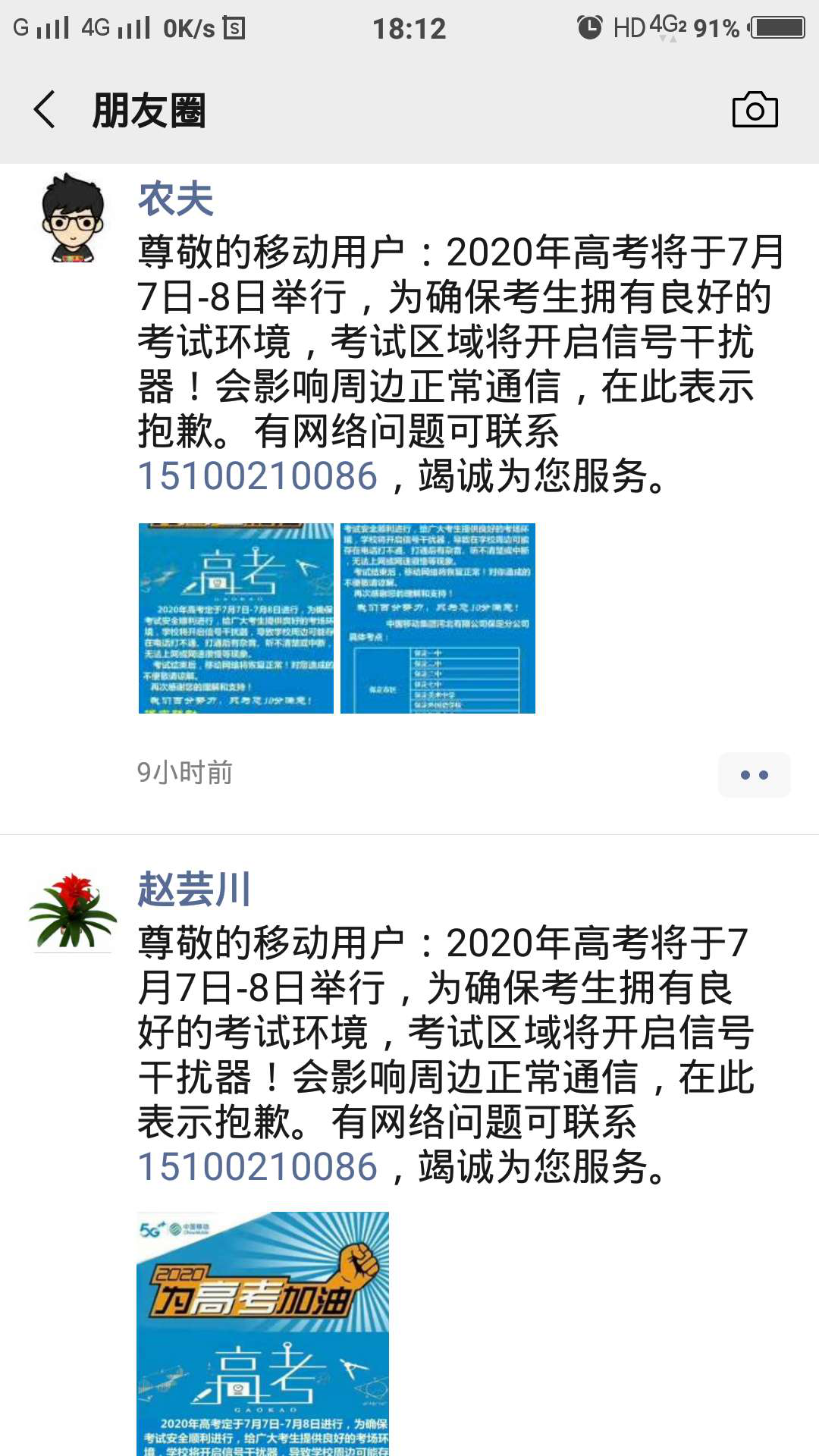819x1456 pixels.
Task: Open the 为高考加油 image in 赵芸川's post
Action: (x=262, y=1333)
